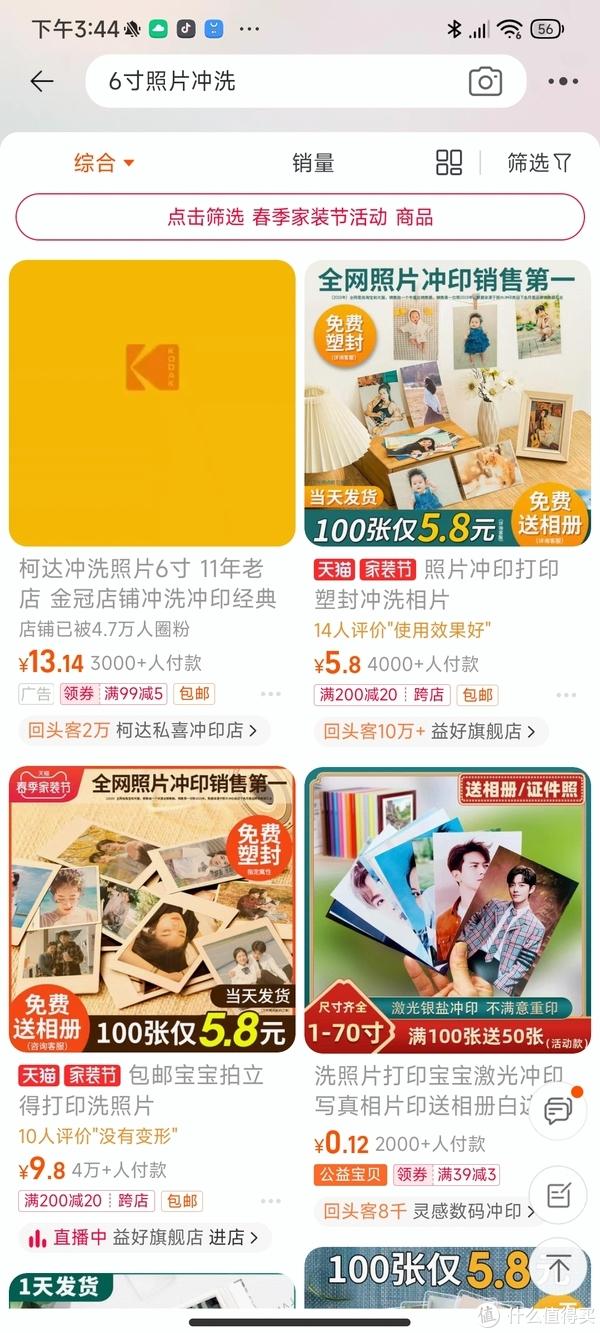The height and width of the screenshot is (1333, 600).
Task: Go back with the top-left arrow
Action: coord(42,81)
